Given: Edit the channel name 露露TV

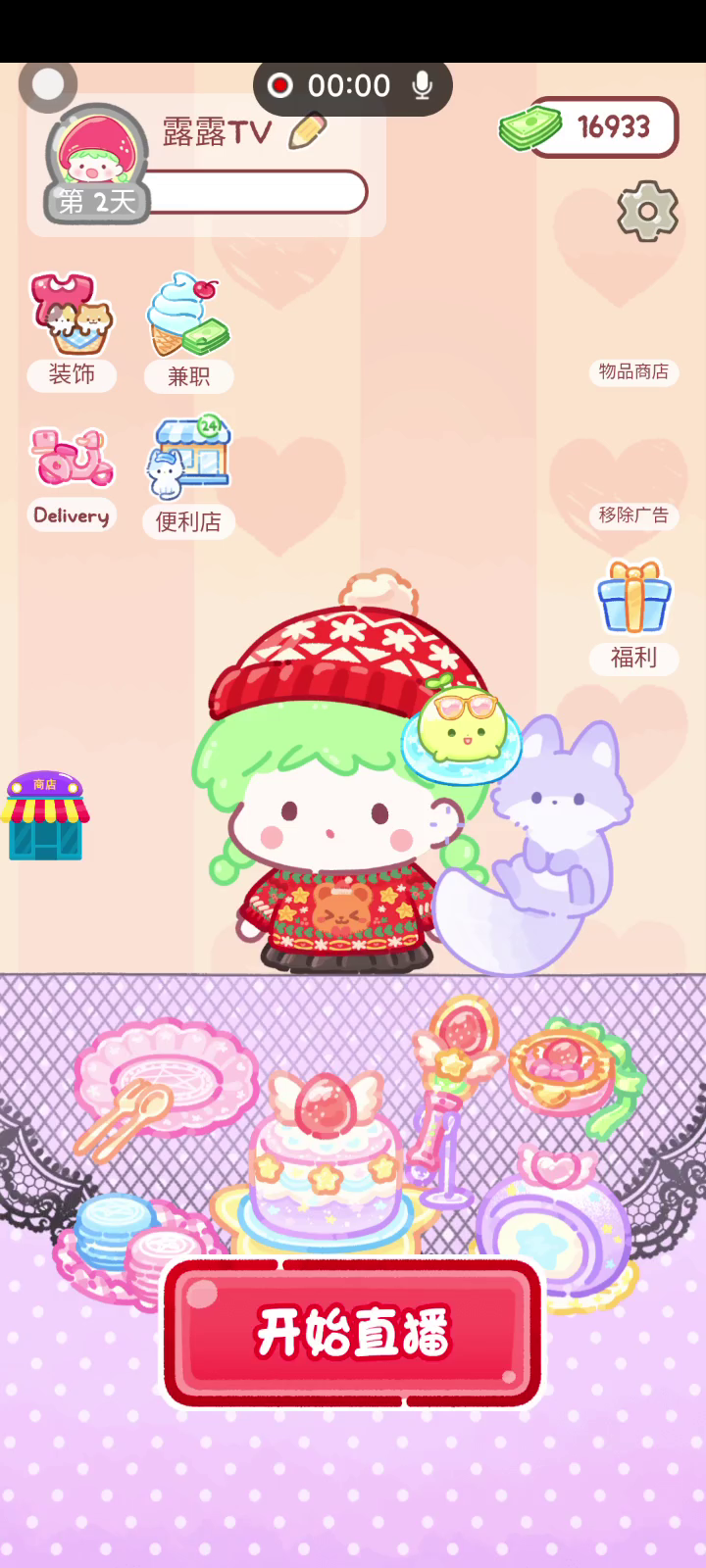Looking at the screenshot, I should [x=307, y=130].
